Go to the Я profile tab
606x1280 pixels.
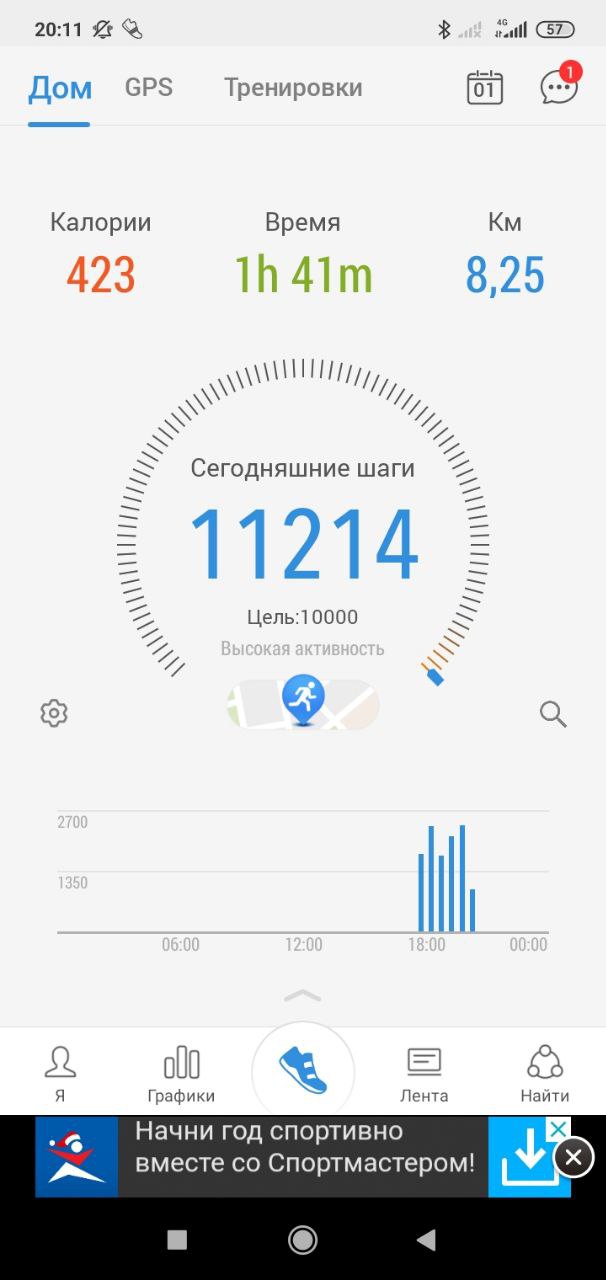click(60, 1074)
